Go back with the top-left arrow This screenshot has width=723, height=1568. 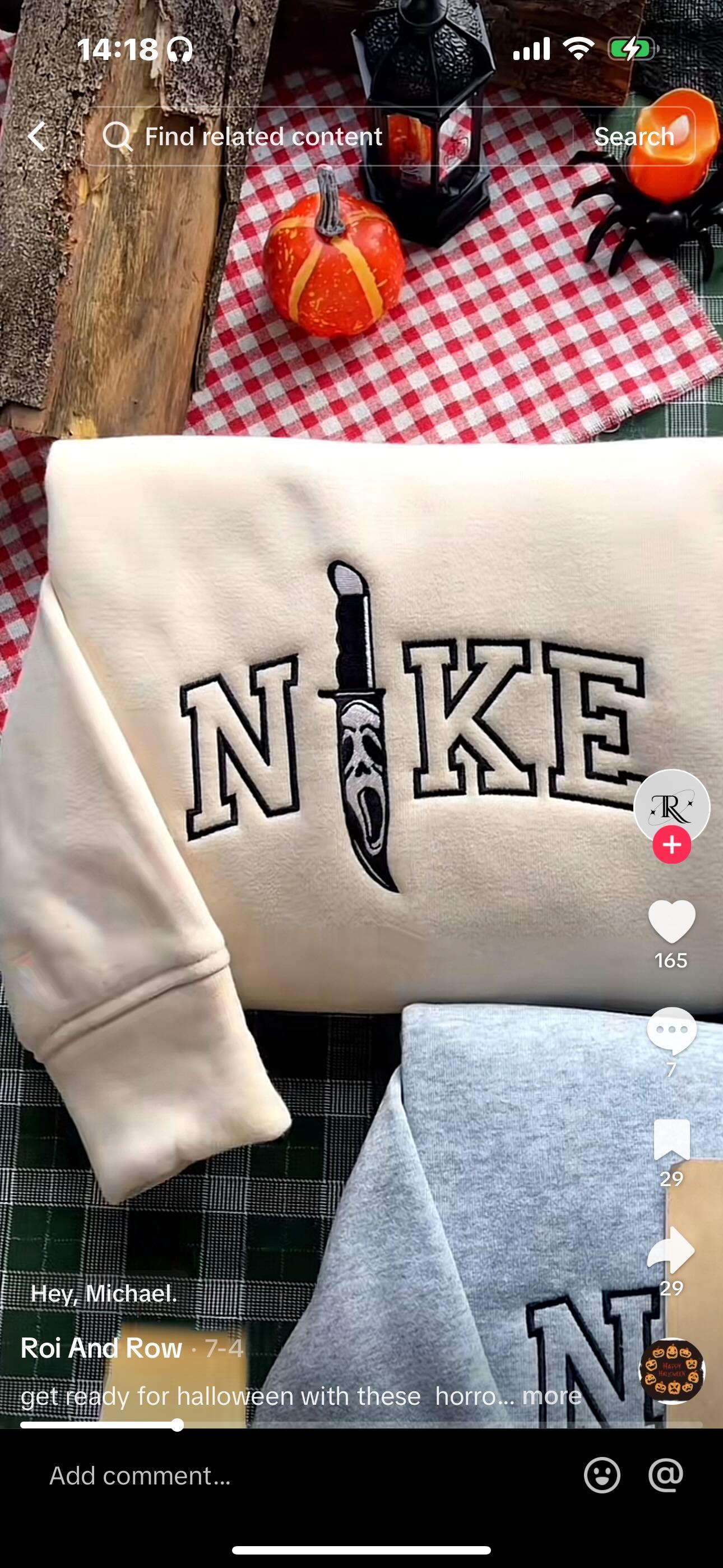pyautogui.click(x=37, y=136)
